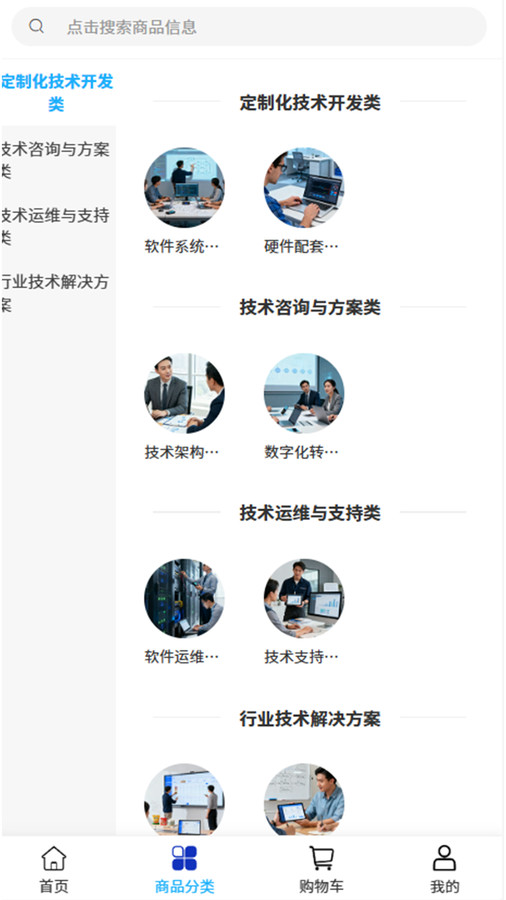Open the 购物车 shopping cart tab
506x900 pixels.
(x=321, y=868)
